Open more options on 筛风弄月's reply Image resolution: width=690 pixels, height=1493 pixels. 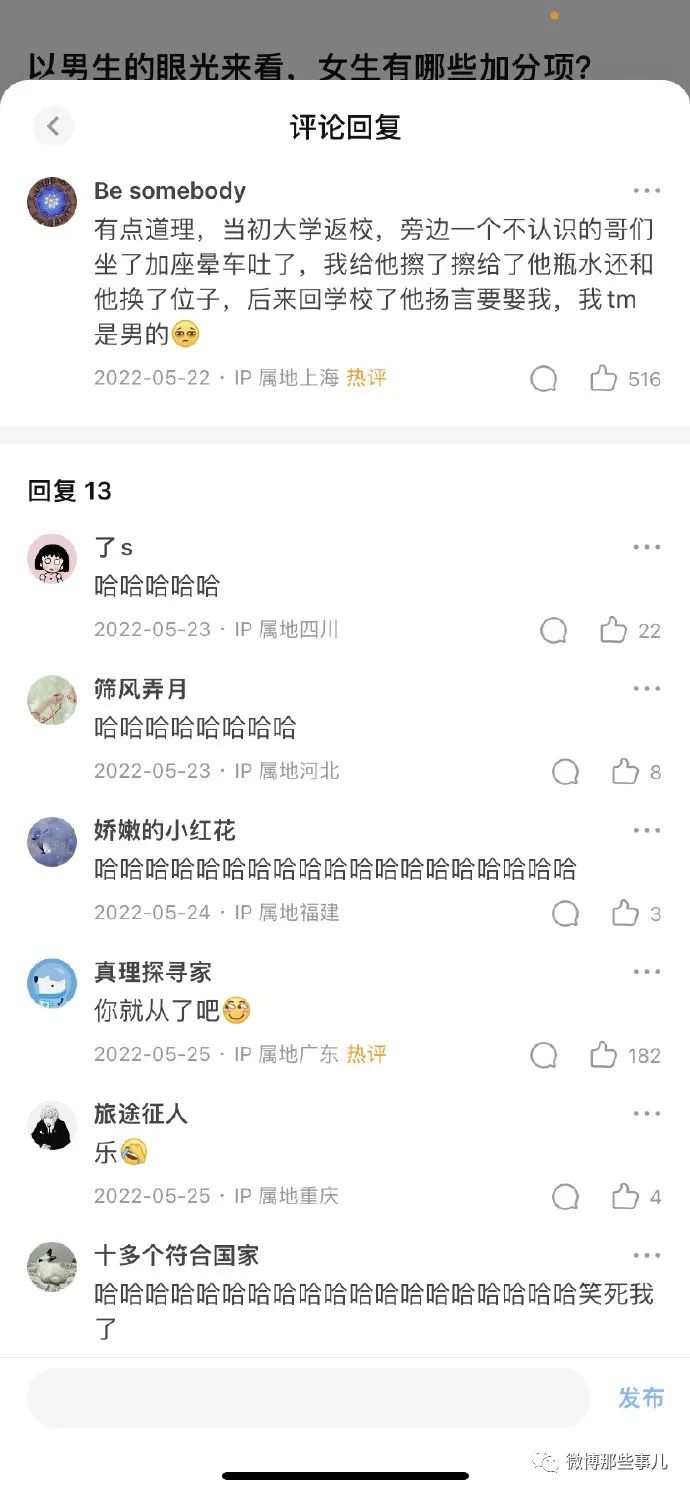pos(646,689)
